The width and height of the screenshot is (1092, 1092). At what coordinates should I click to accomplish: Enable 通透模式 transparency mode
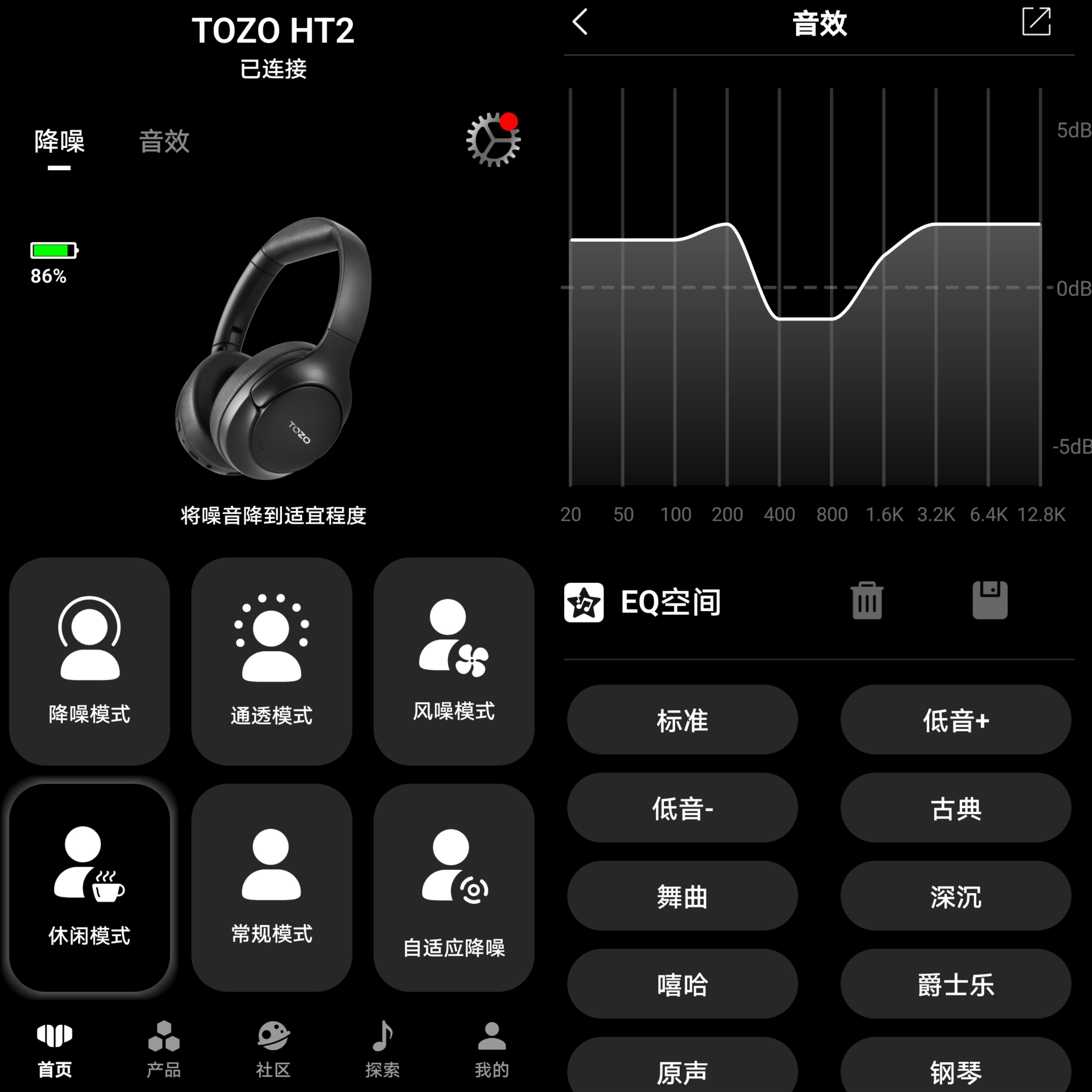pyautogui.click(x=271, y=661)
